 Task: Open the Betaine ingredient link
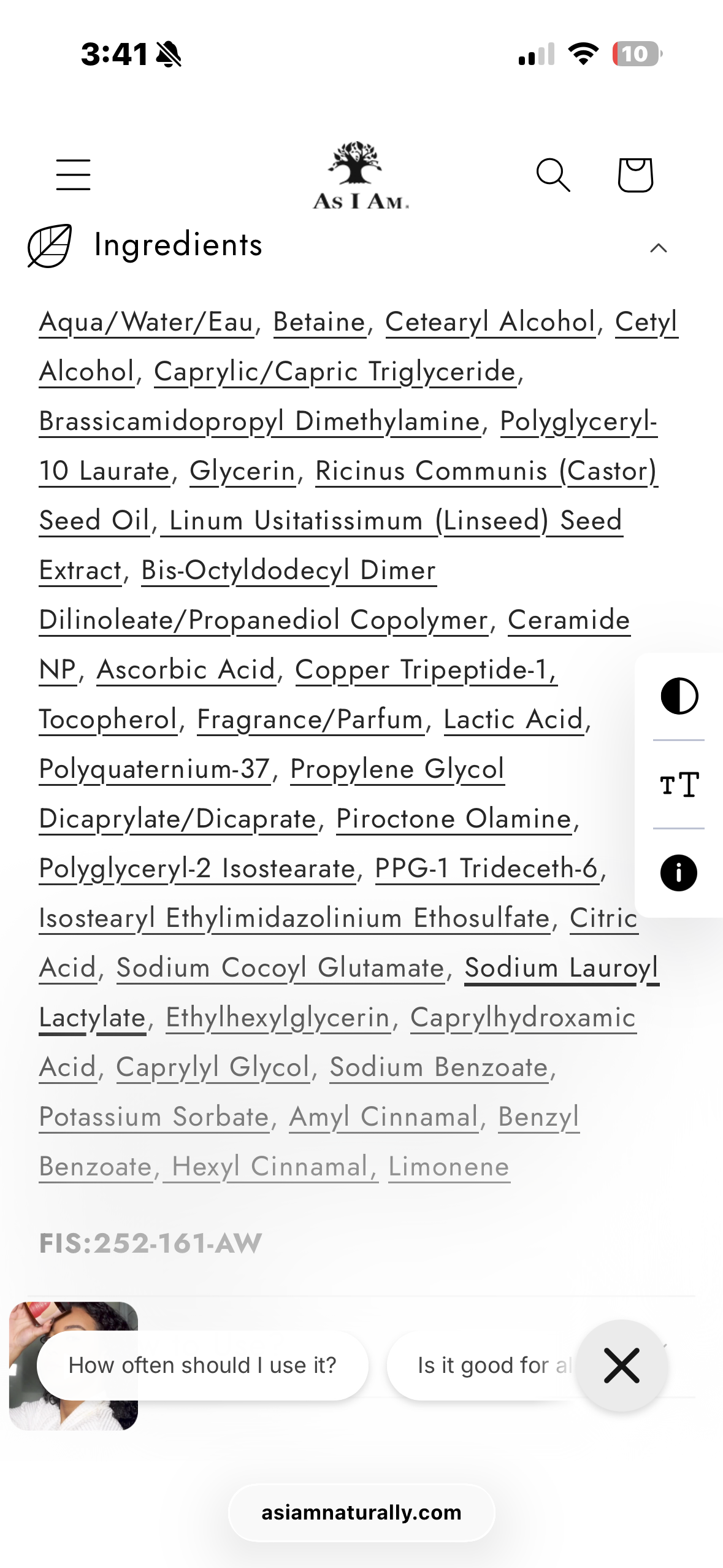(x=319, y=322)
